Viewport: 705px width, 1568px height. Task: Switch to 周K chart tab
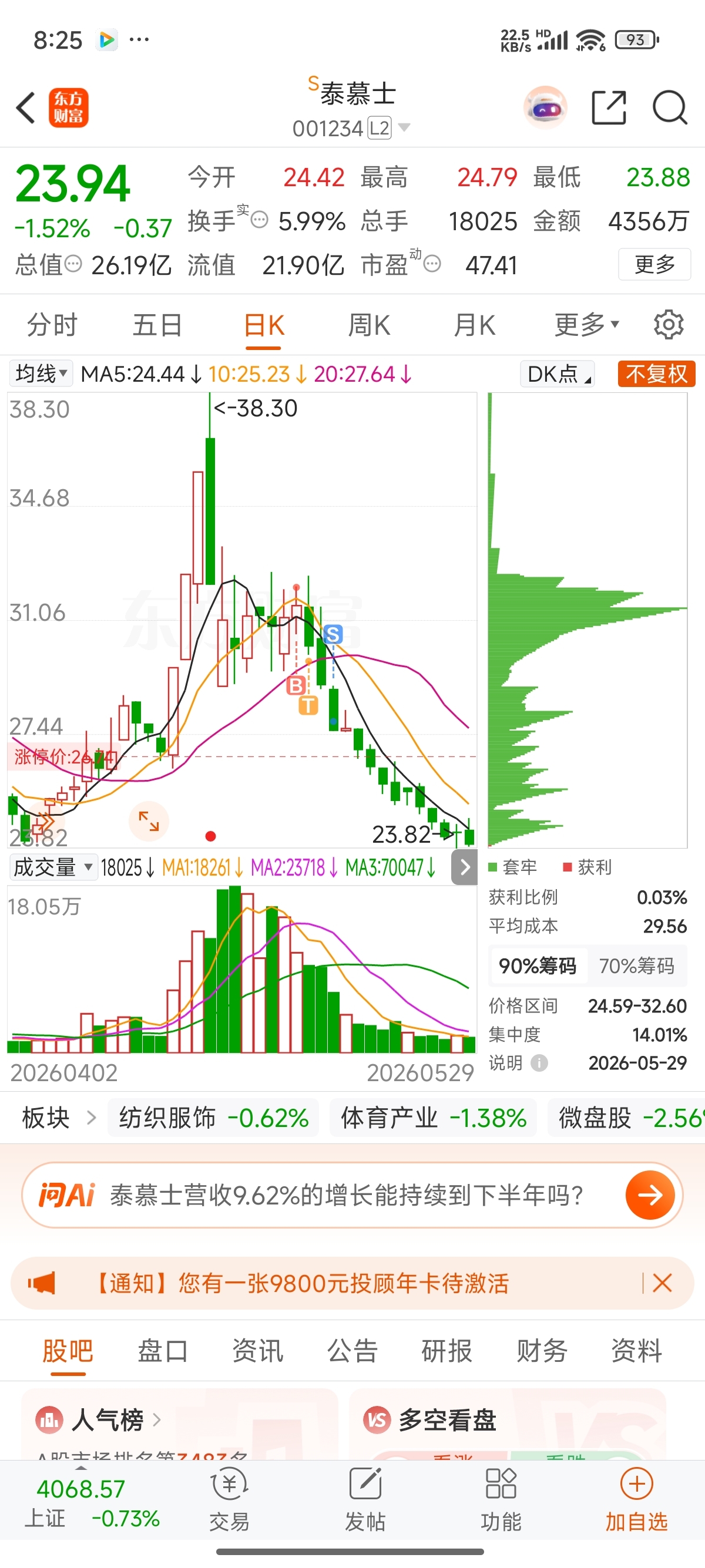tap(369, 325)
